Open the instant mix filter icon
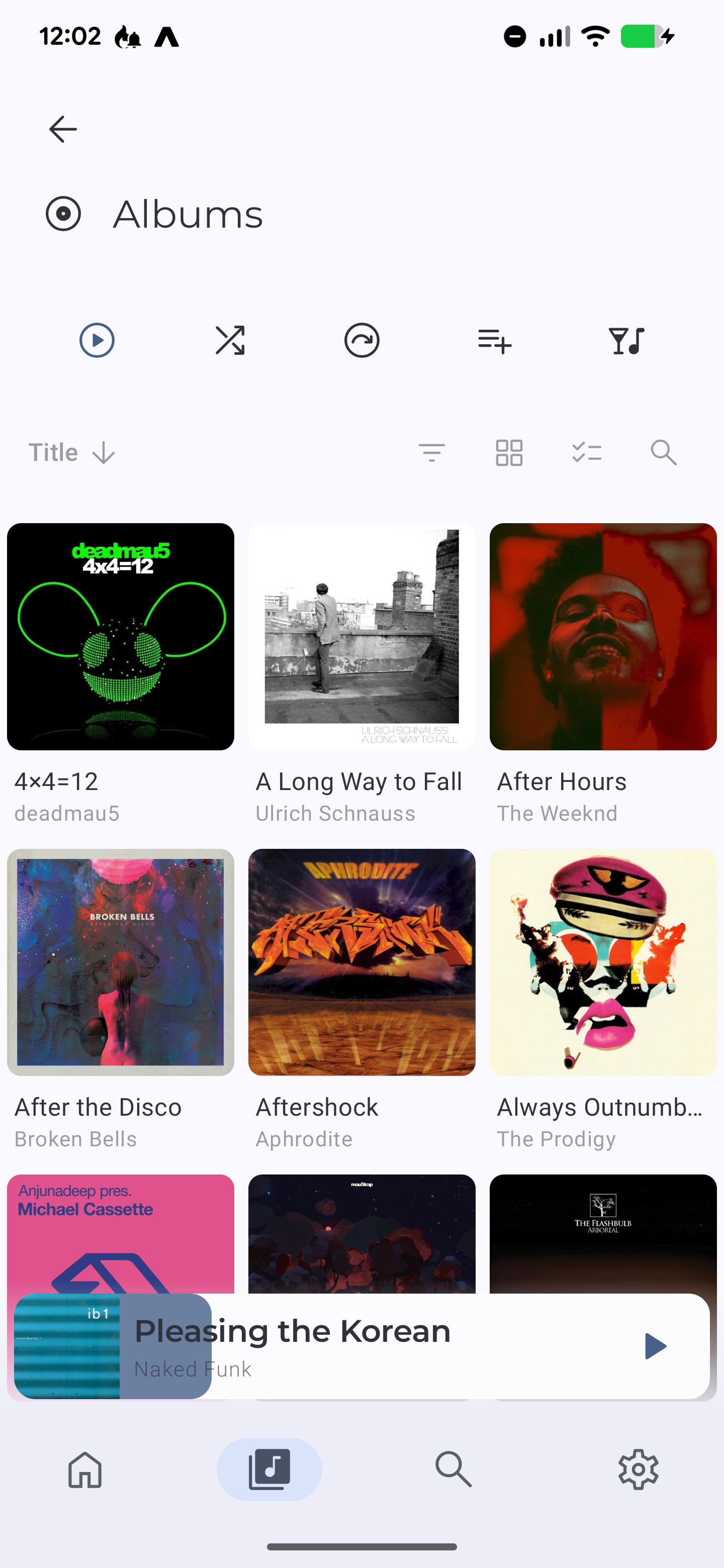 coord(626,340)
